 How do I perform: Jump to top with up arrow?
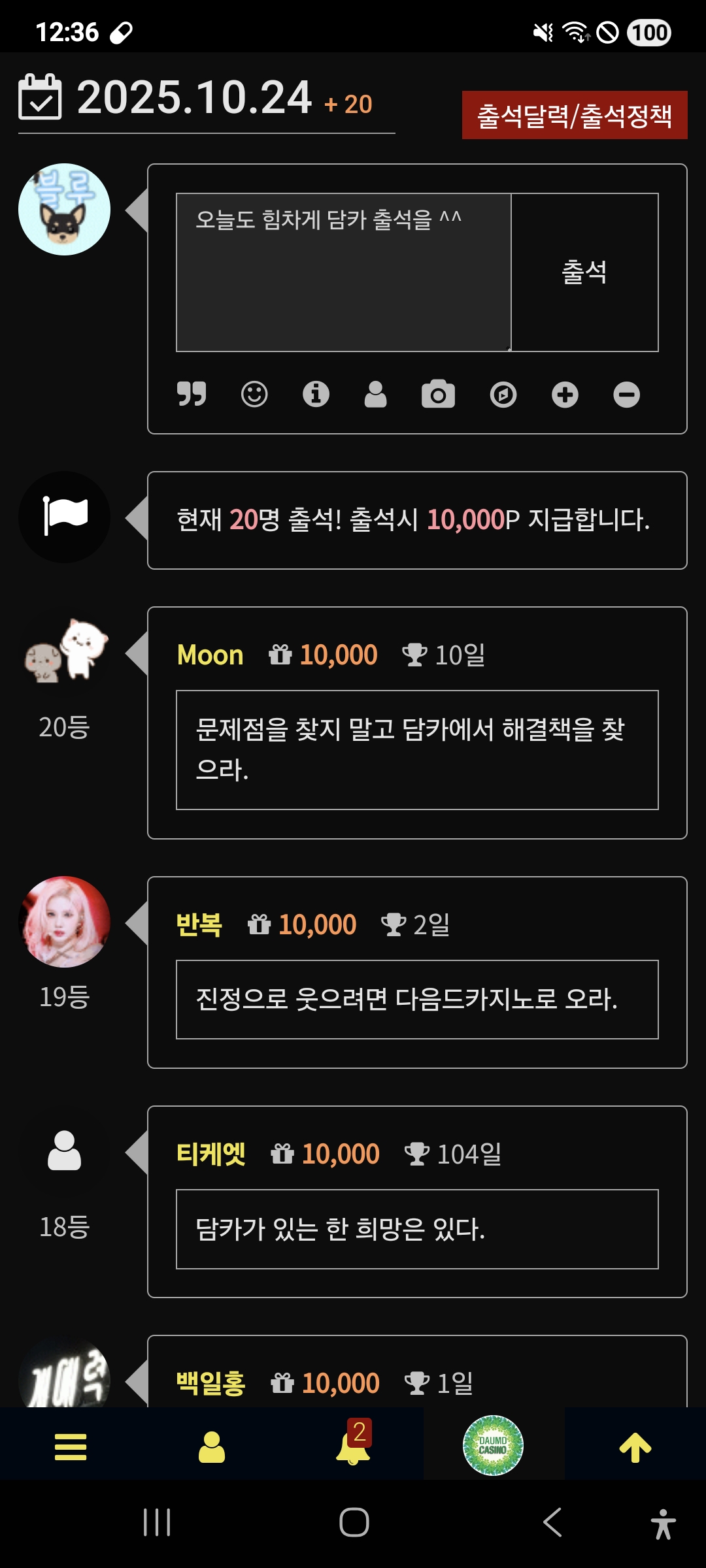coord(635,1446)
